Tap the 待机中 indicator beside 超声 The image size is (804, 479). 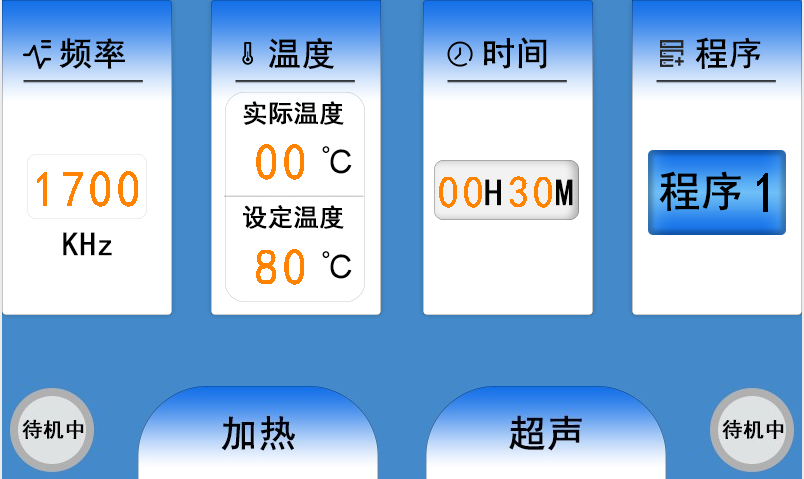(x=752, y=430)
